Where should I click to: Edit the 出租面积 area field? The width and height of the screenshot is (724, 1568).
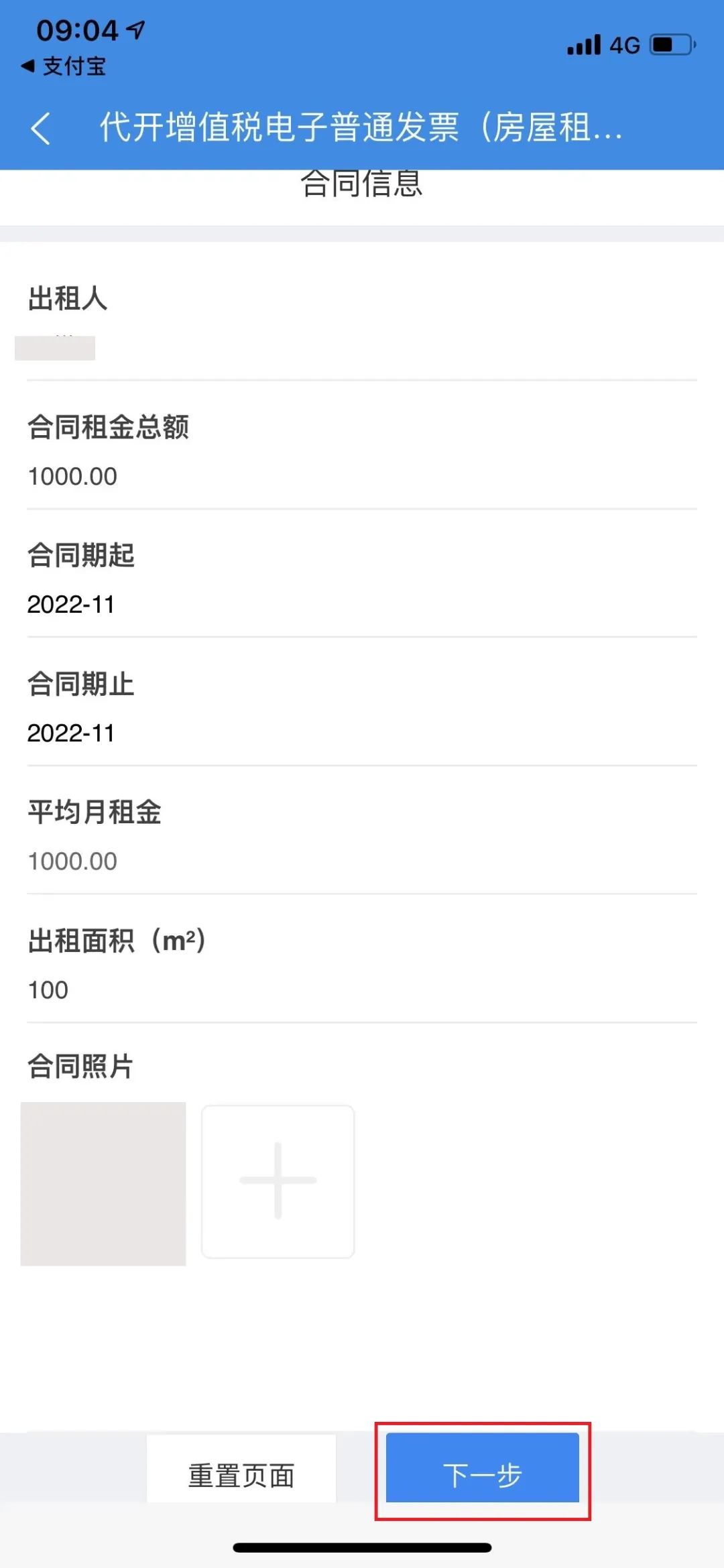(362, 990)
